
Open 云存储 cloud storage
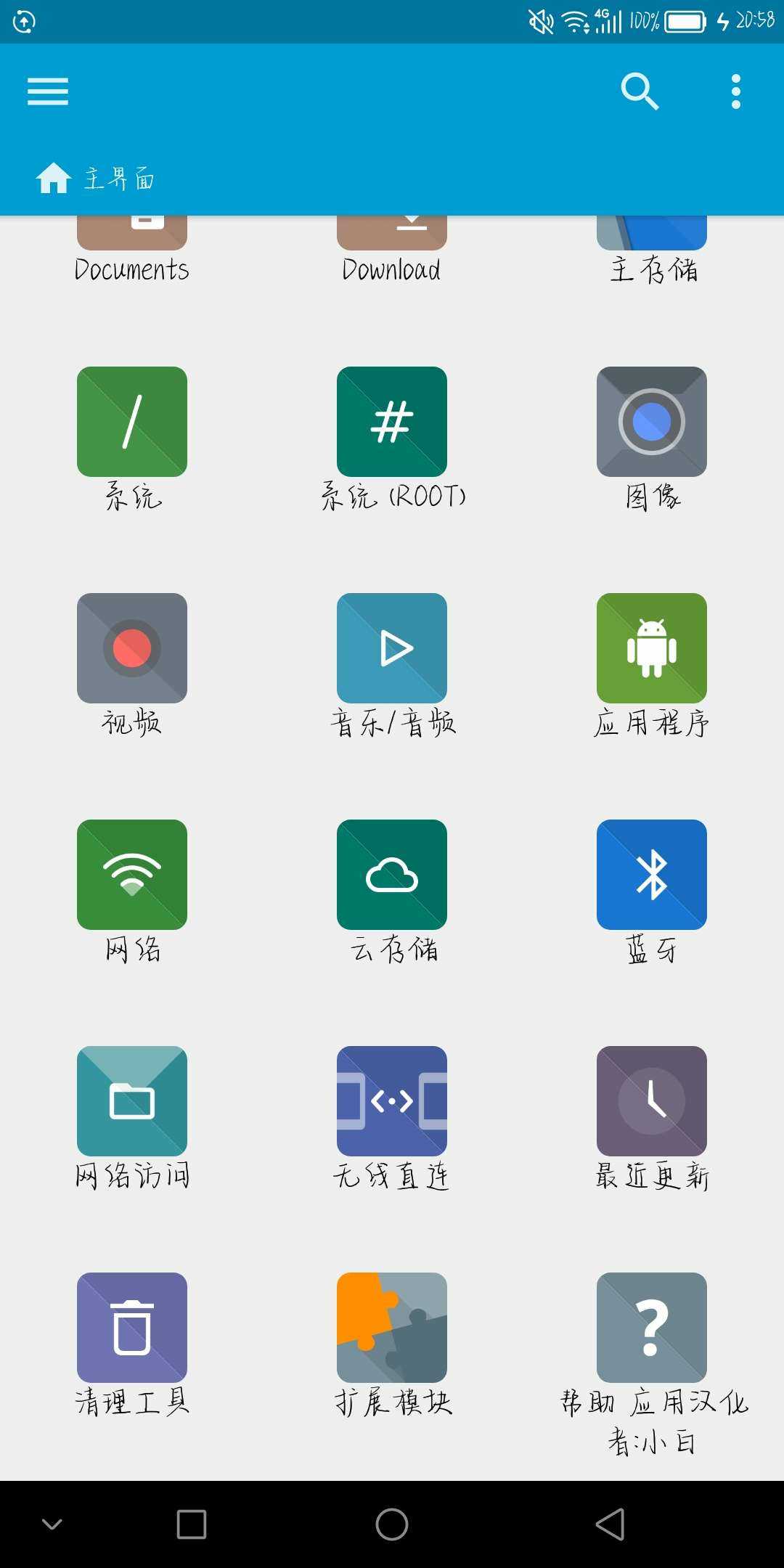tap(392, 875)
